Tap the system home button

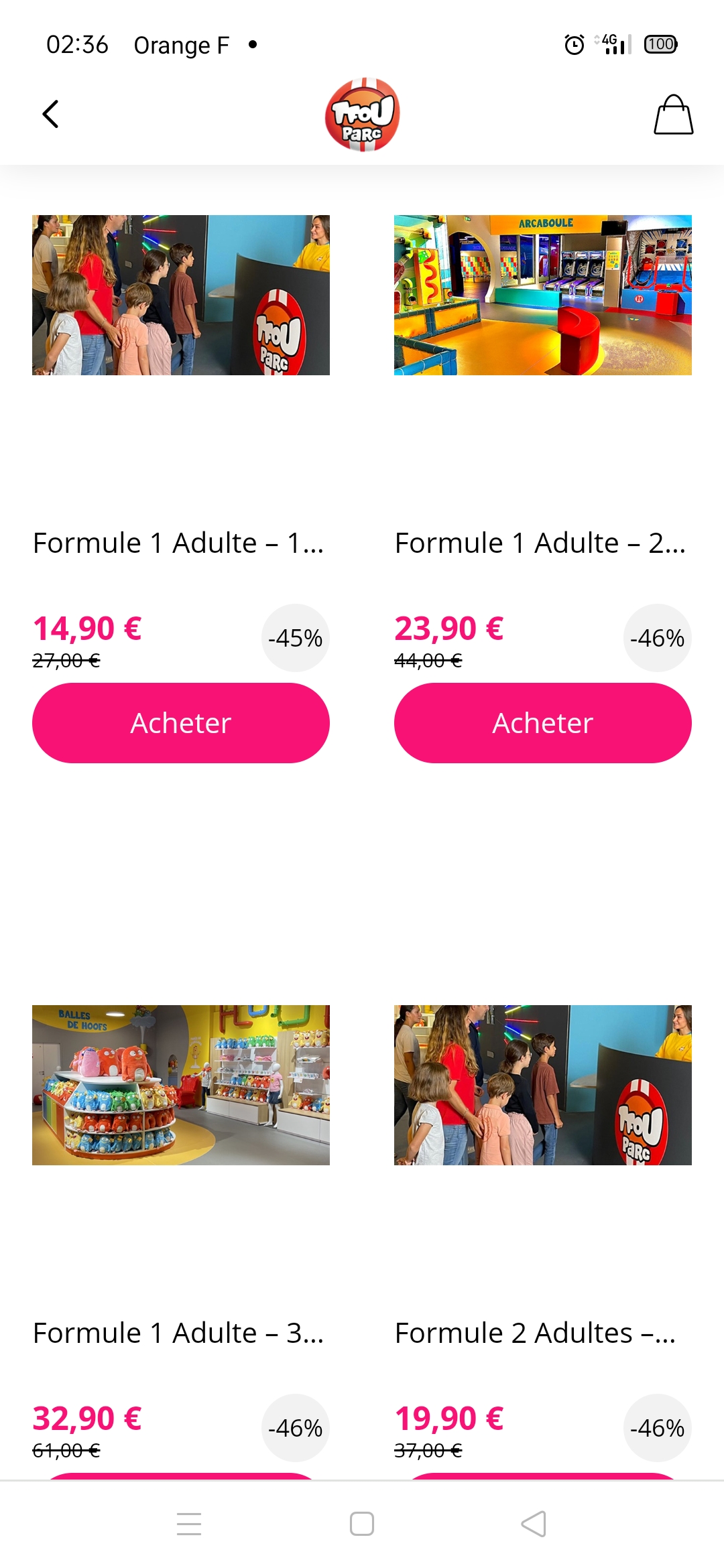click(x=362, y=1524)
